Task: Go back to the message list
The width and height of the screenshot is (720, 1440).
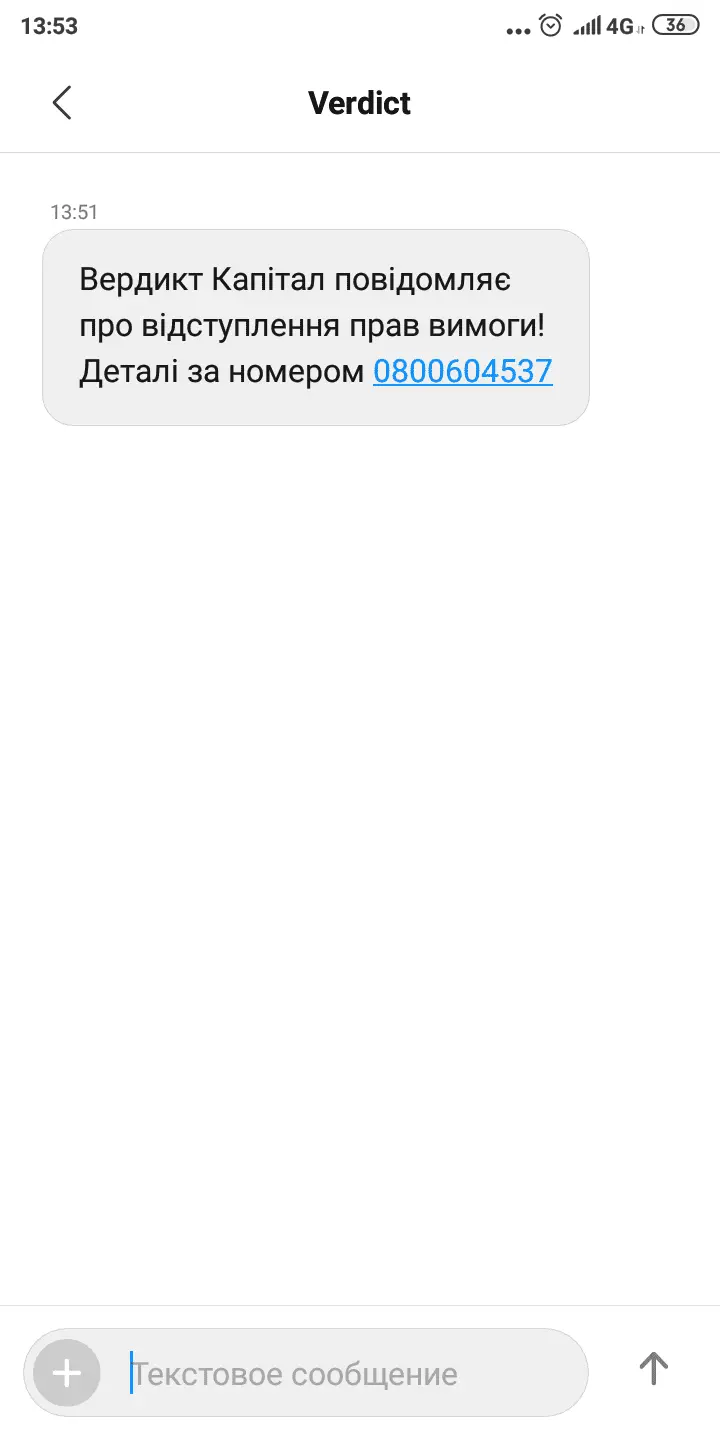Action: 62,103
